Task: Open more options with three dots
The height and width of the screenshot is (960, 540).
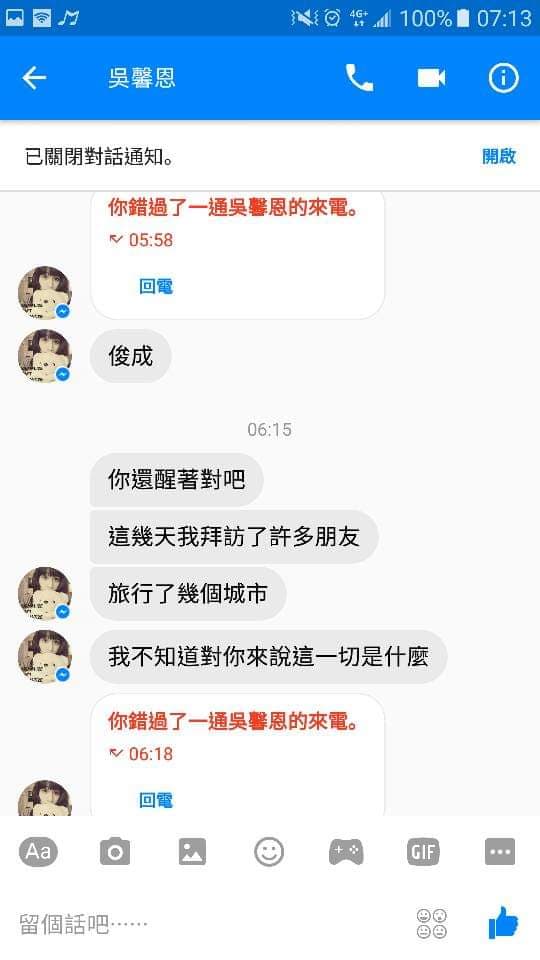Action: [x=500, y=851]
